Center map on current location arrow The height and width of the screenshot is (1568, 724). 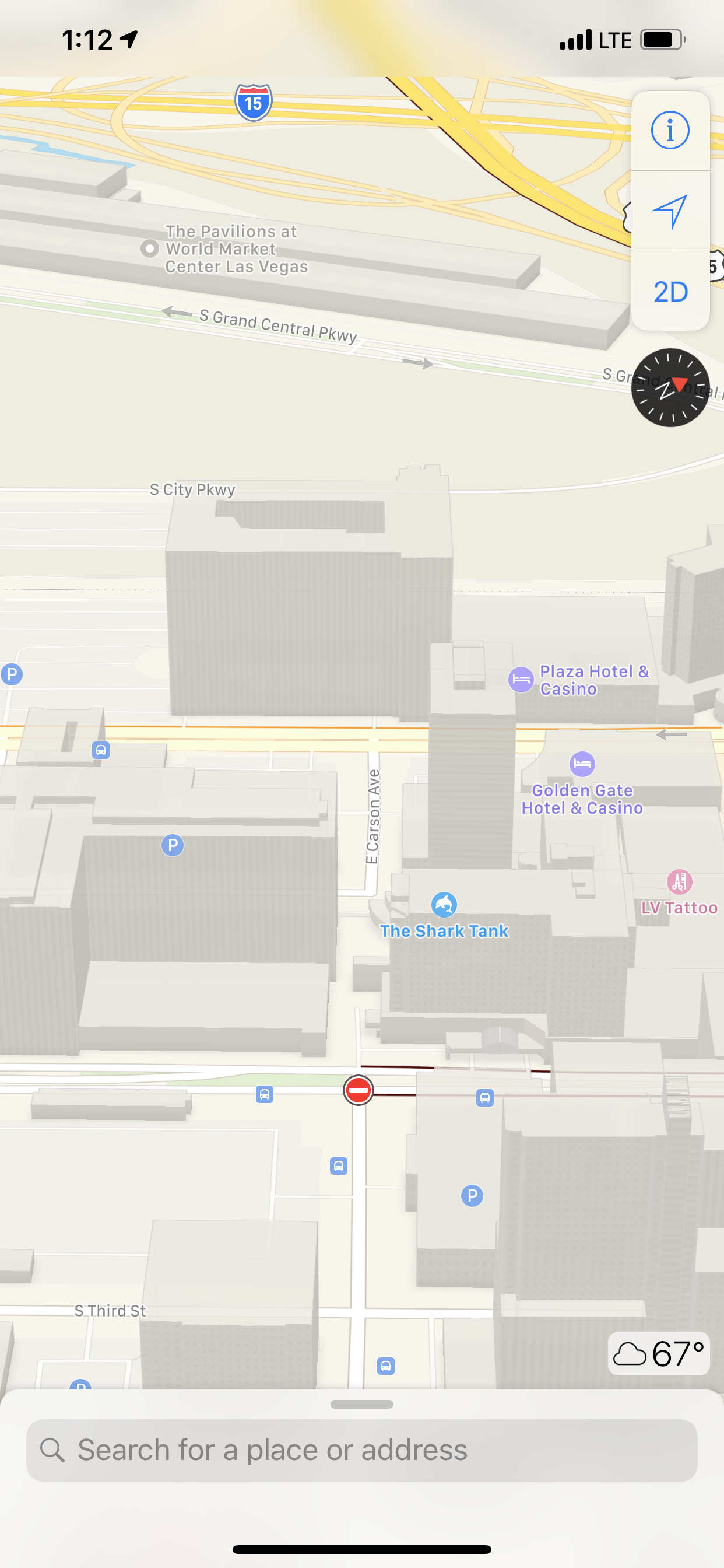point(670,211)
